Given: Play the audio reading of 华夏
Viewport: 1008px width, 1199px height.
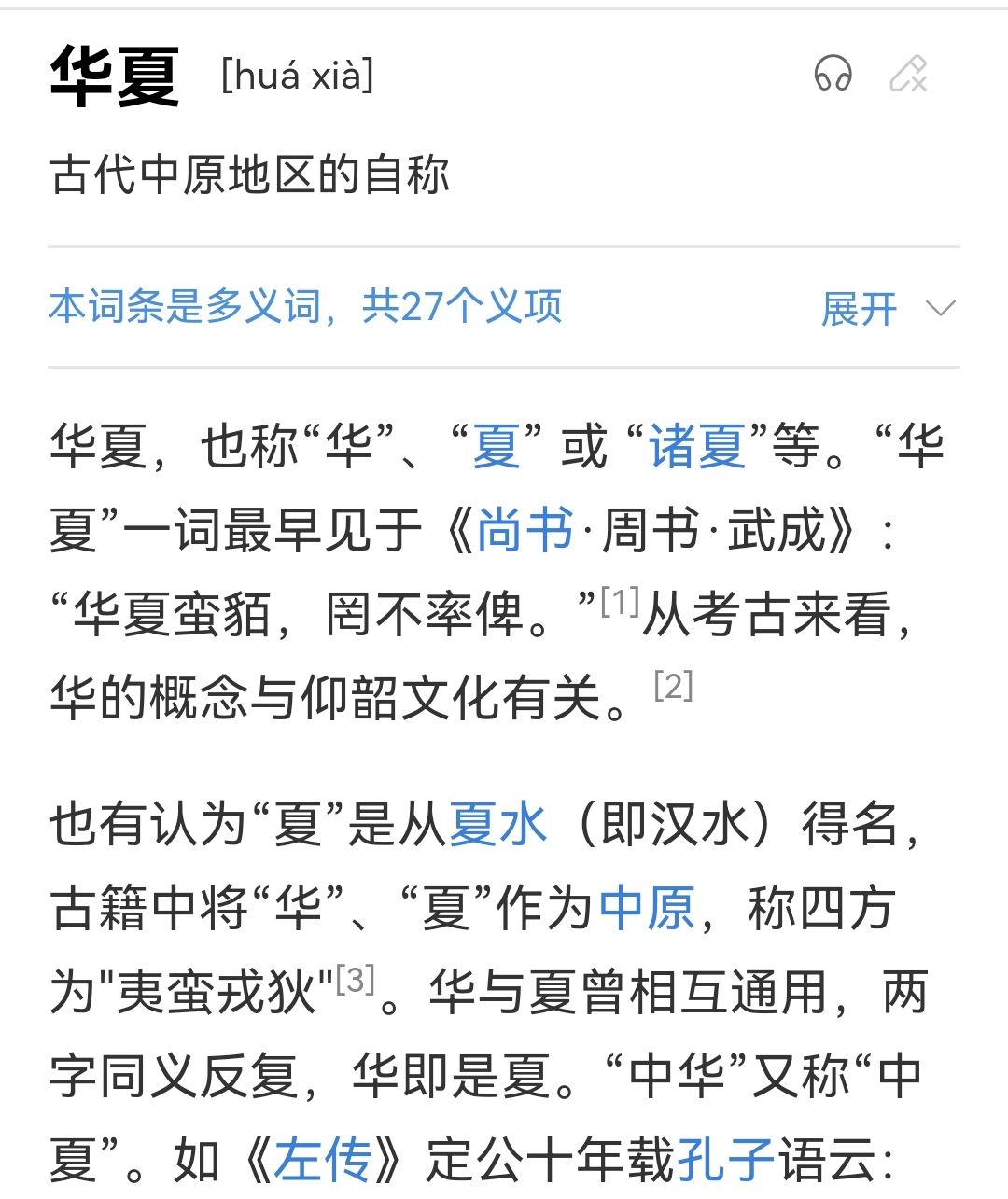Looking at the screenshot, I should coord(833,74).
